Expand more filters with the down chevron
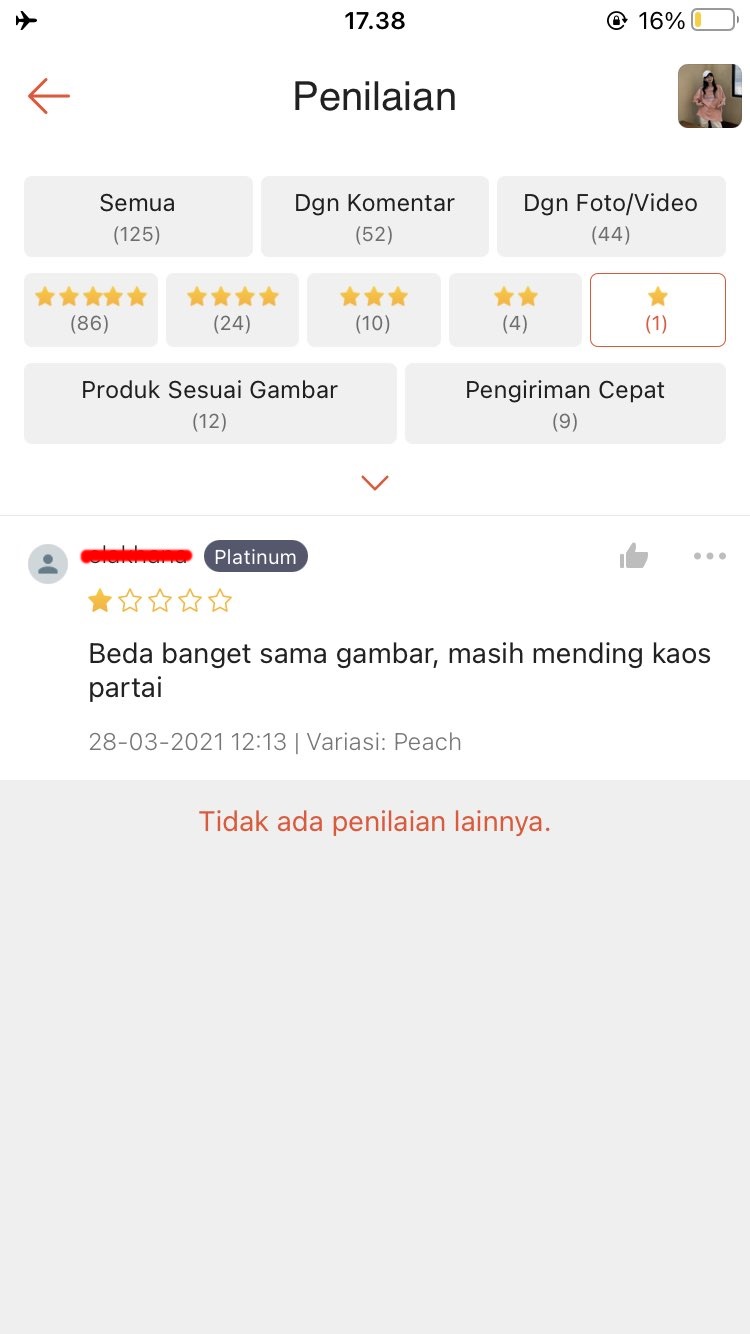This screenshot has height=1334, width=750. point(374,482)
